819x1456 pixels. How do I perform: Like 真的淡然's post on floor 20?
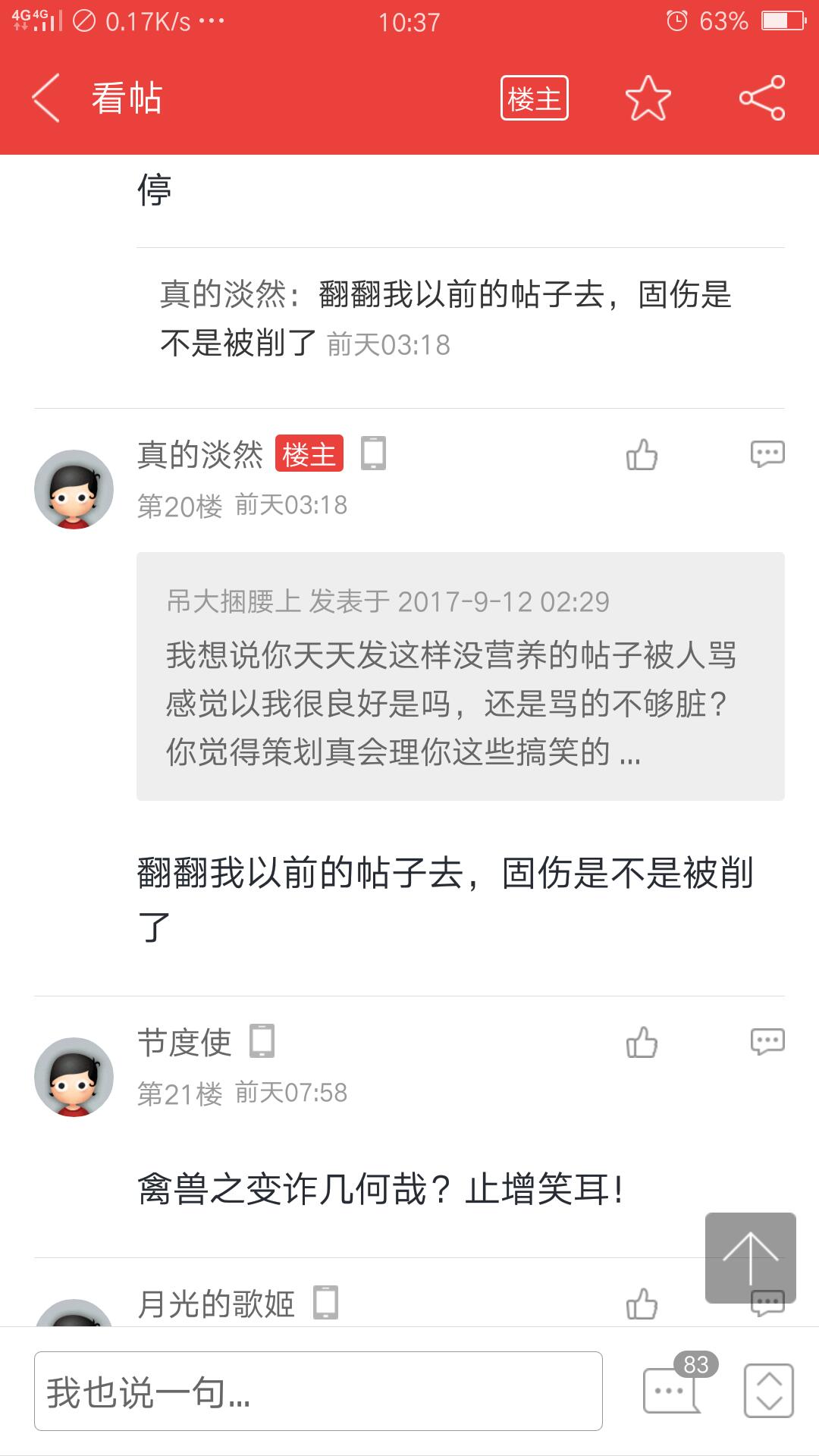642,455
